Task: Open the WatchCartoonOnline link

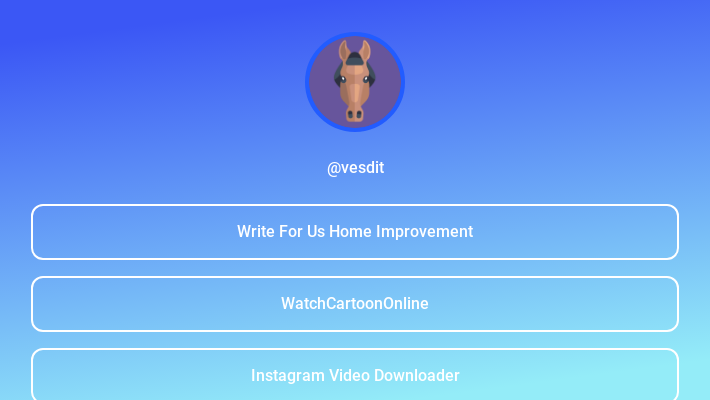Action: coord(355,304)
